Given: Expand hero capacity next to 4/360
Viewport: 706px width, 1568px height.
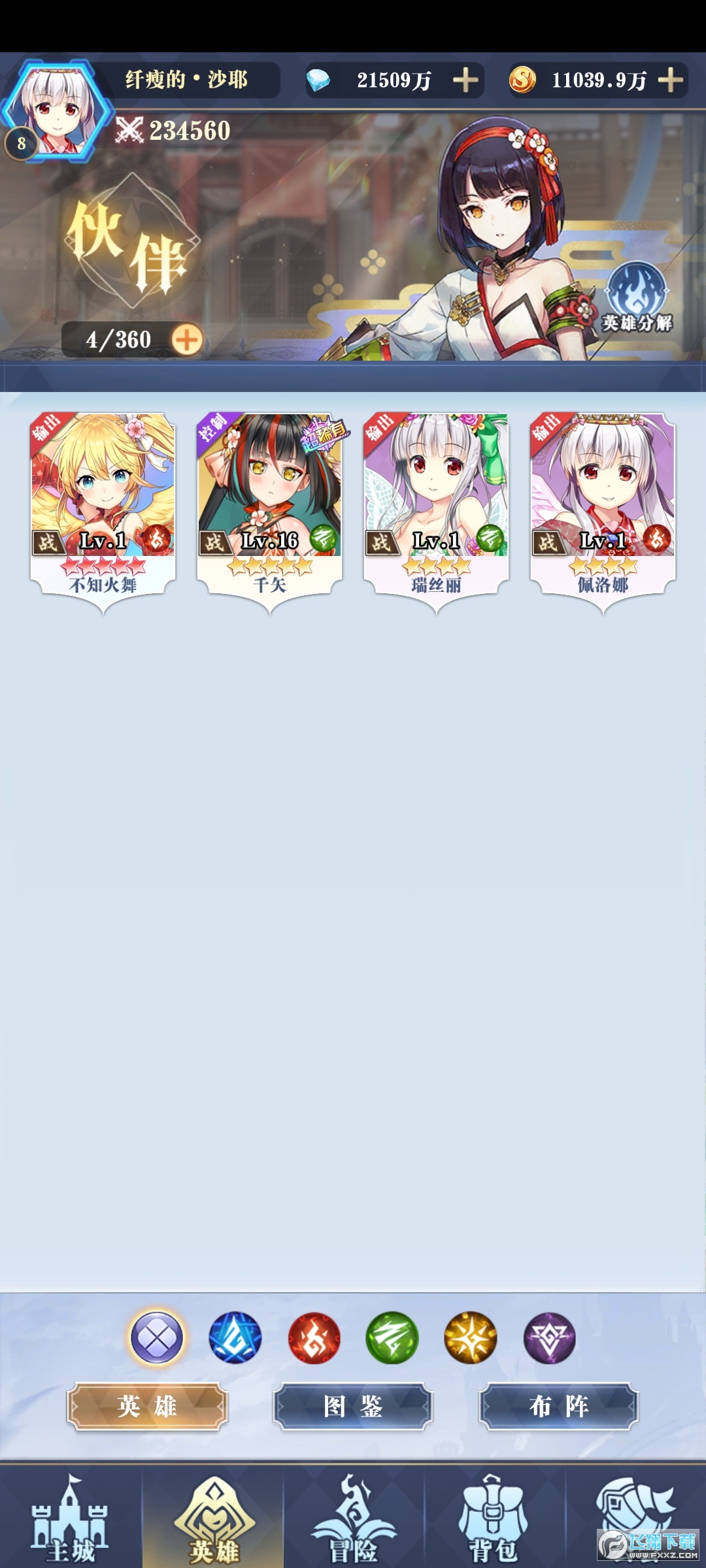Looking at the screenshot, I should tap(187, 340).
